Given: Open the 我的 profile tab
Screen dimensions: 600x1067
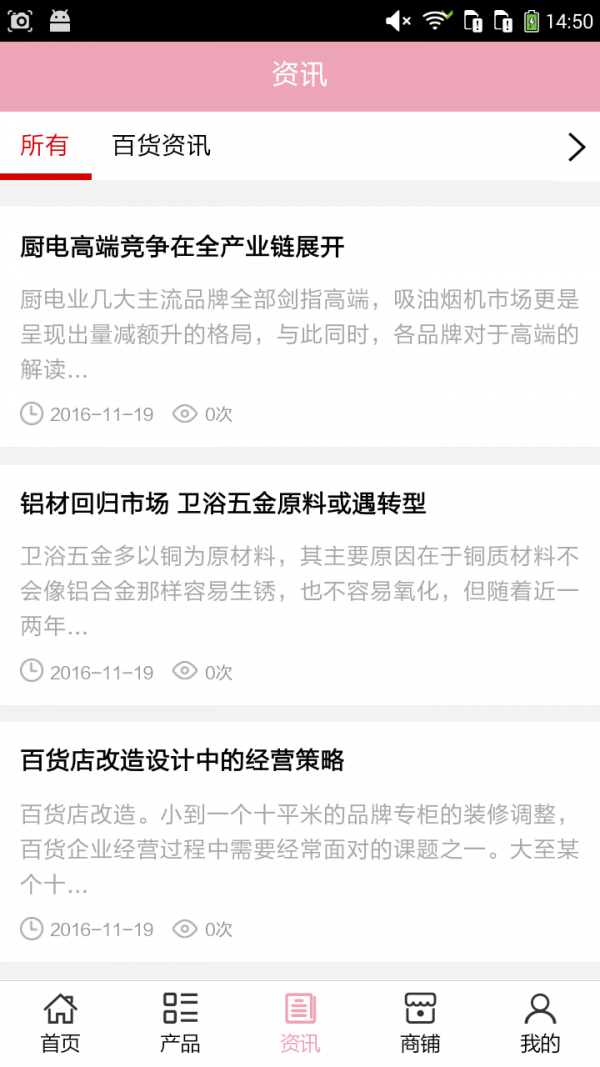Looking at the screenshot, I should [x=540, y=1023].
